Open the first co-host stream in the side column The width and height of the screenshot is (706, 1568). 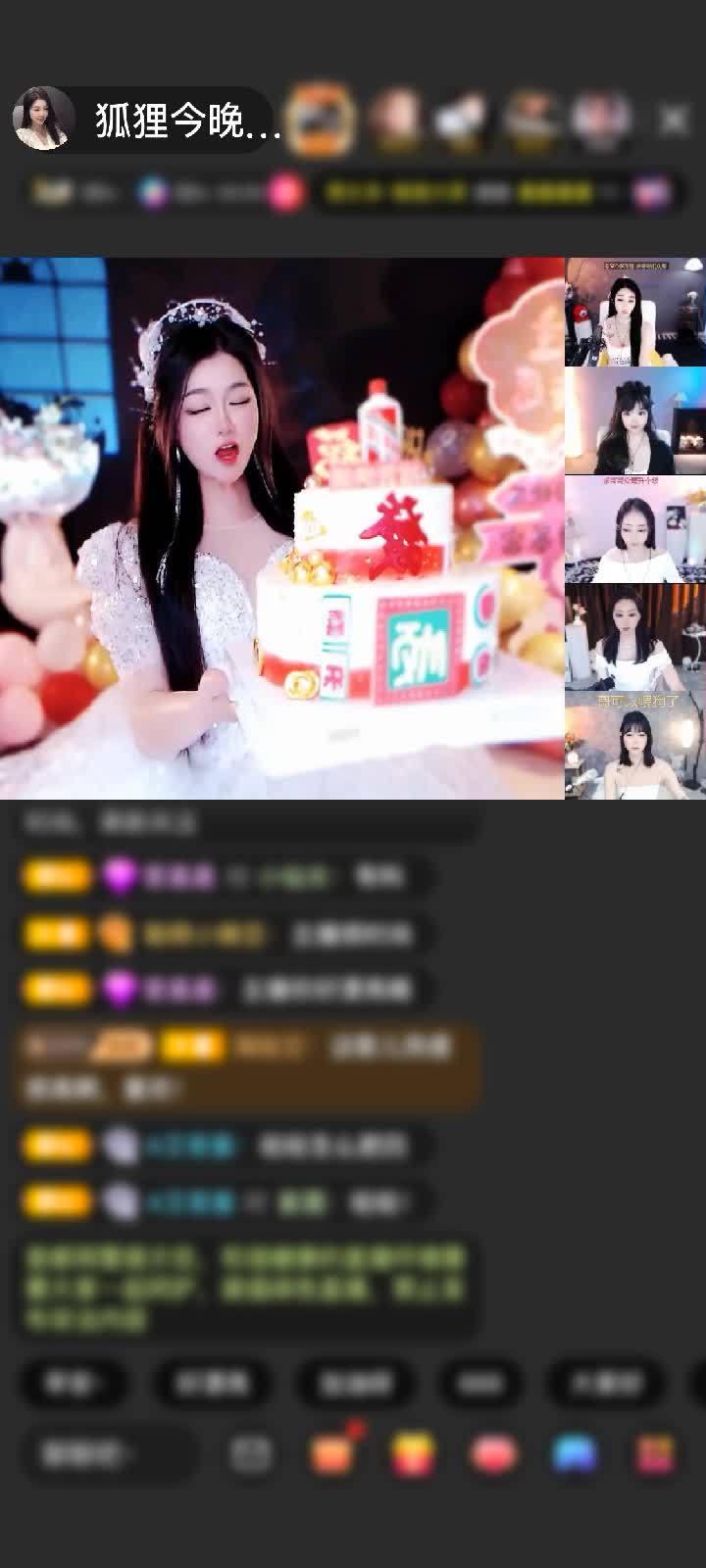[x=634, y=312]
